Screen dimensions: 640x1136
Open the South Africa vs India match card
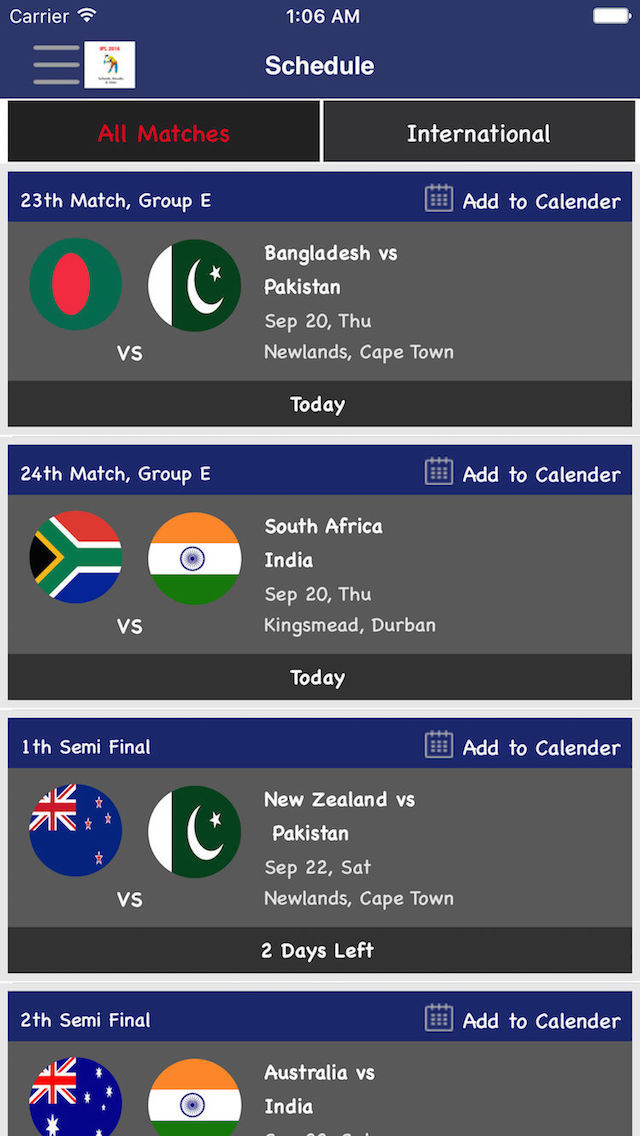(x=320, y=575)
